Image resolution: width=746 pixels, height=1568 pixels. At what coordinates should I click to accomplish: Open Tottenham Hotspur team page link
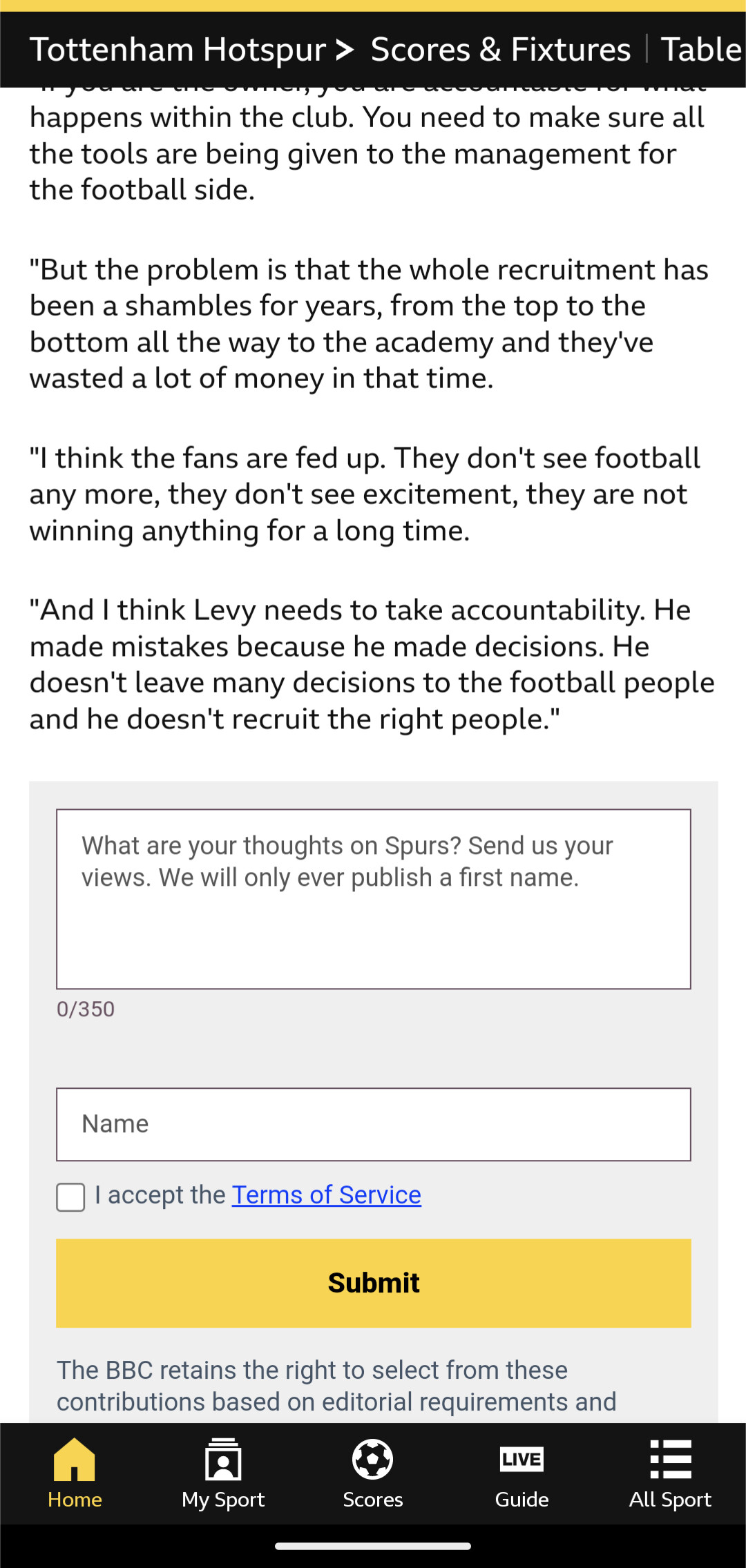point(191,50)
